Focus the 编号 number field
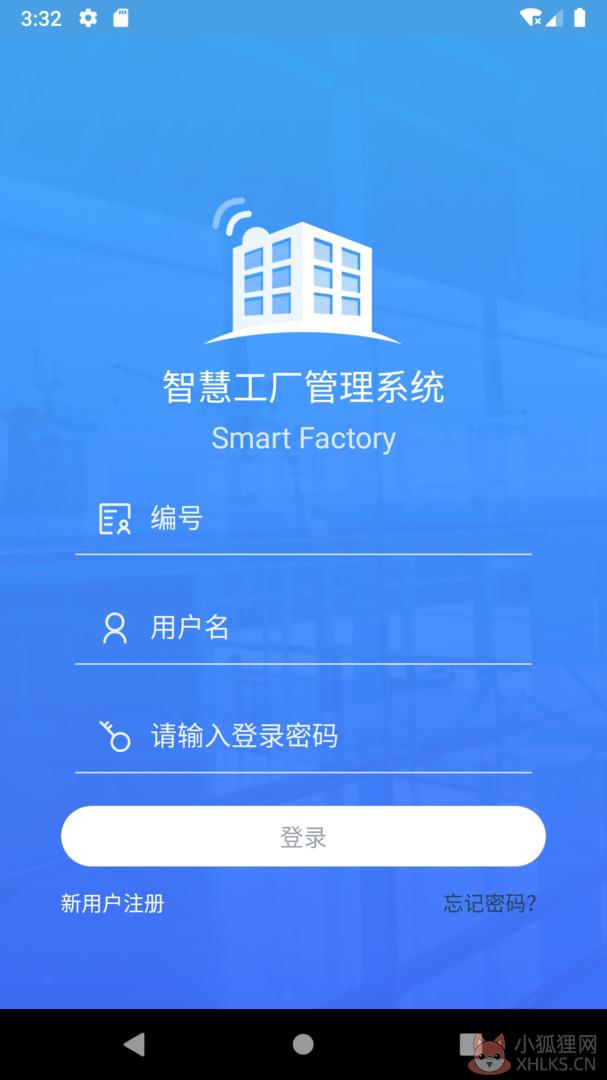 click(x=303, y=519)
